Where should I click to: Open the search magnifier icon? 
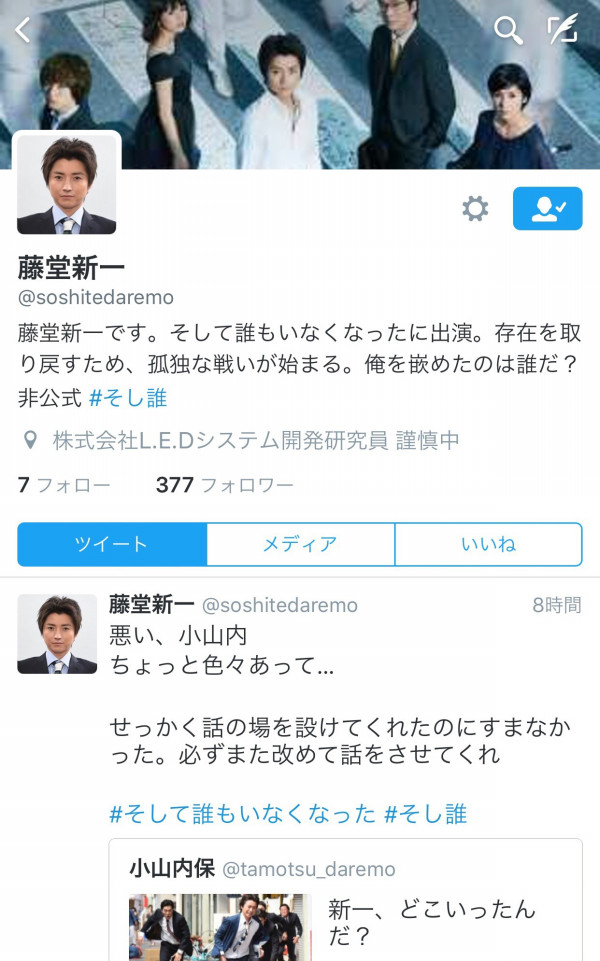(508, 31)
